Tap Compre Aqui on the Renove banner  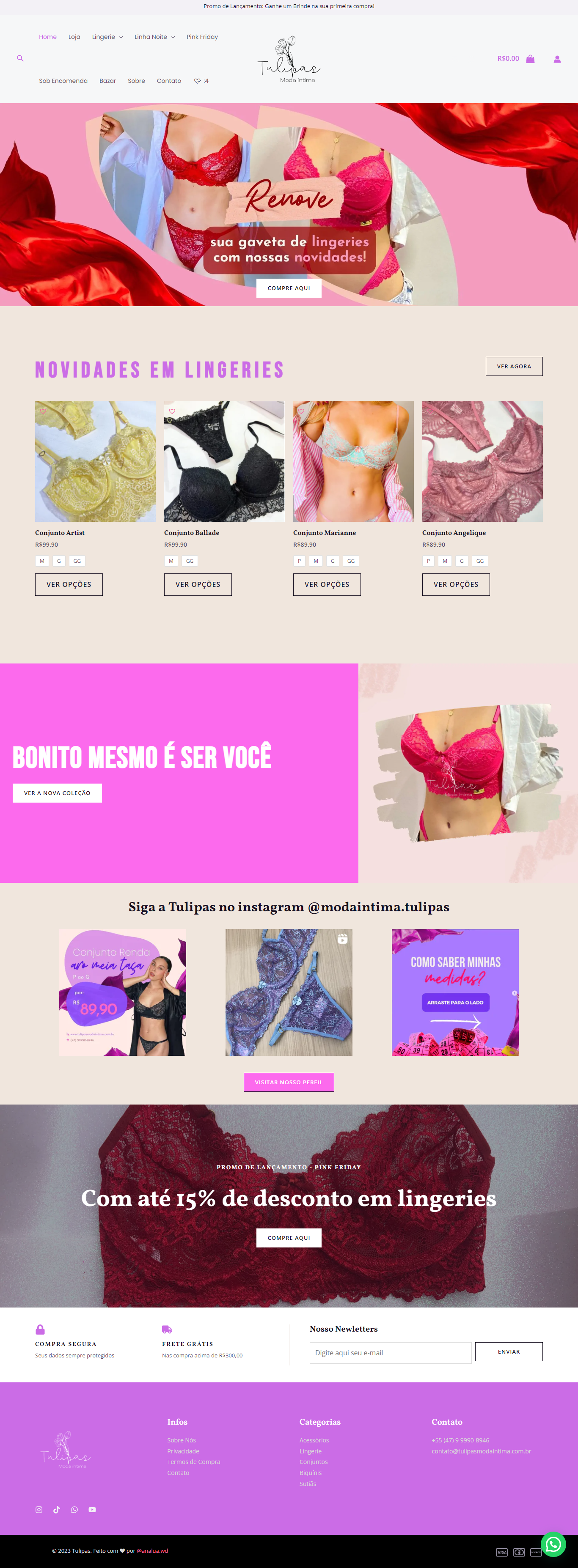[289, 288]
